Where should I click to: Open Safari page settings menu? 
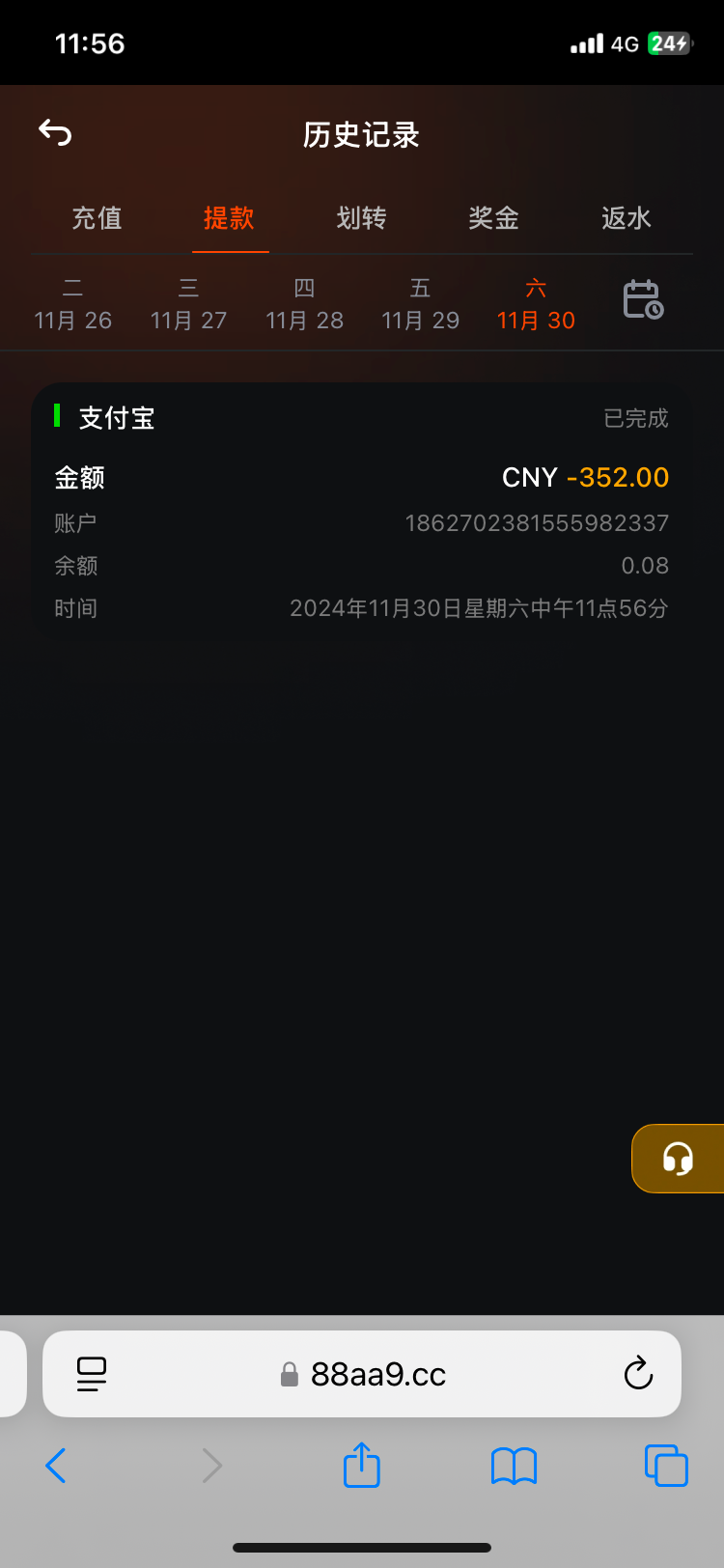[x=92, y=1374]
